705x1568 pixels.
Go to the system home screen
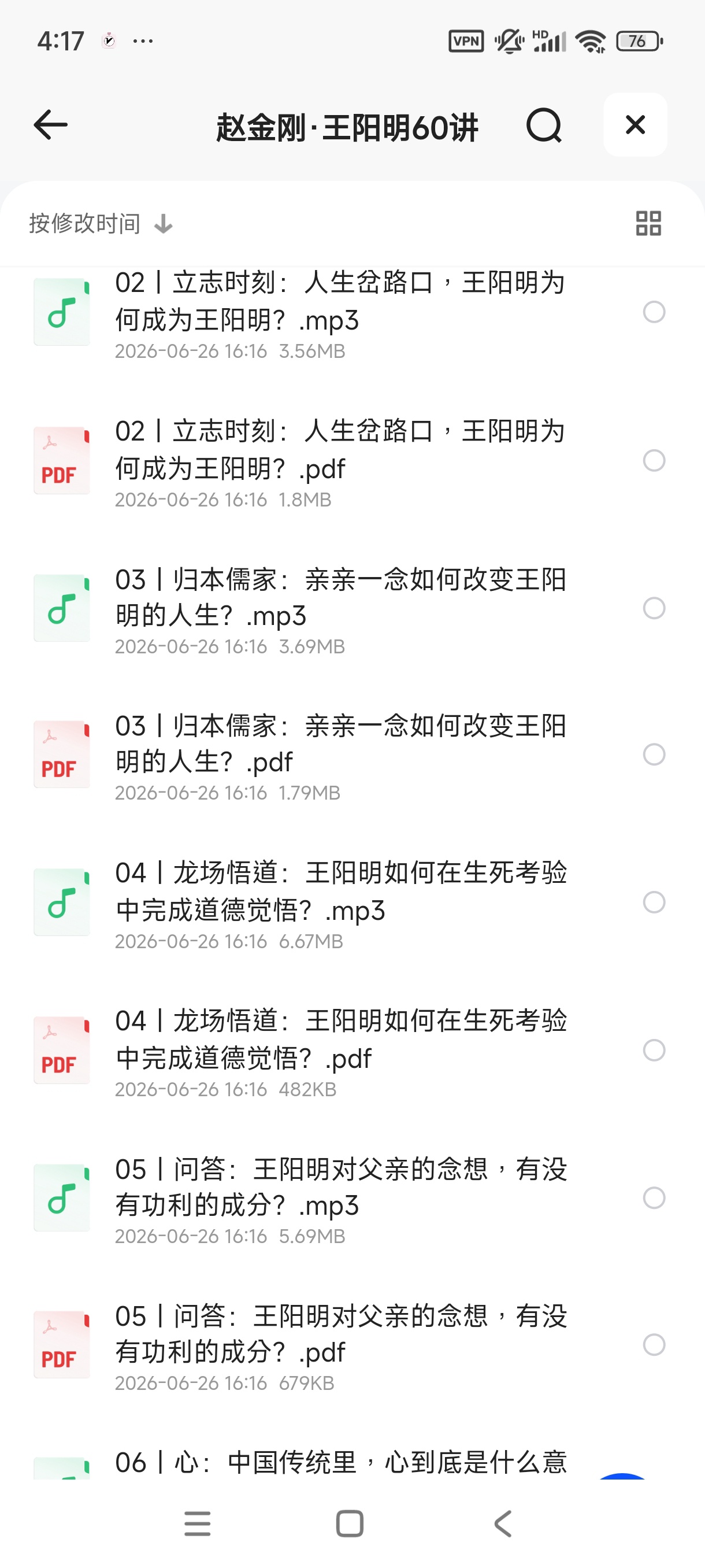[350, 1523]
